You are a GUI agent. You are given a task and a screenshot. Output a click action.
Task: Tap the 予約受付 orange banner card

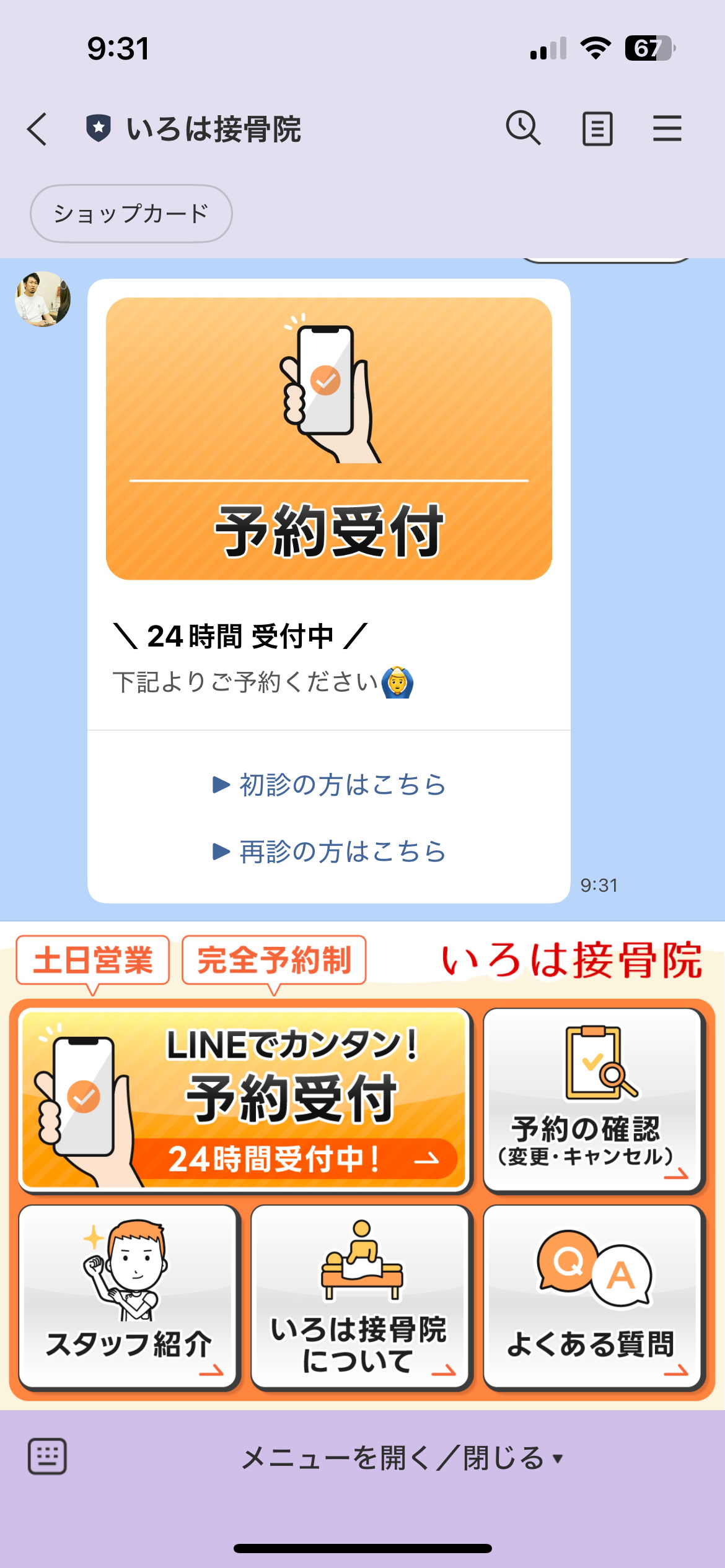328,438
